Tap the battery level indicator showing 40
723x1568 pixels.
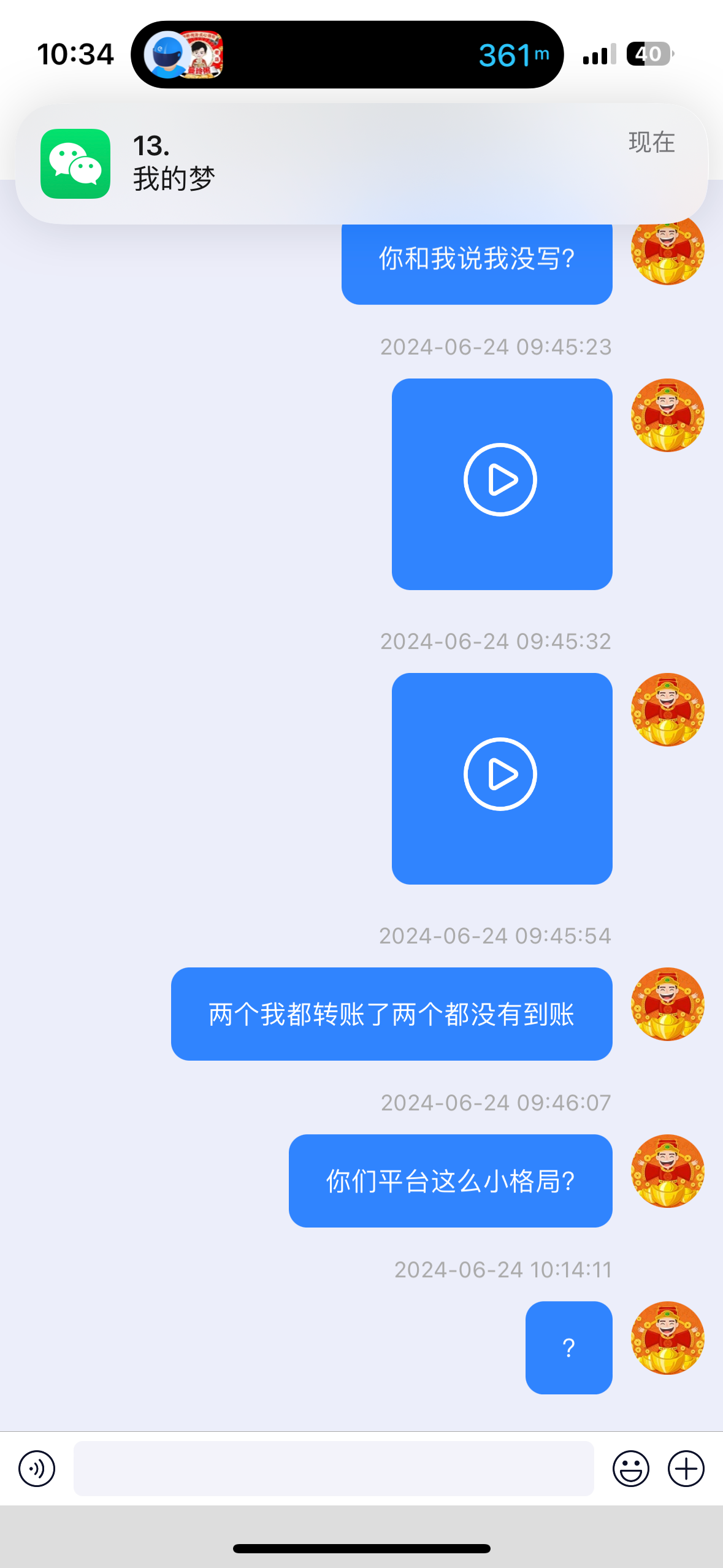point(648,54)
